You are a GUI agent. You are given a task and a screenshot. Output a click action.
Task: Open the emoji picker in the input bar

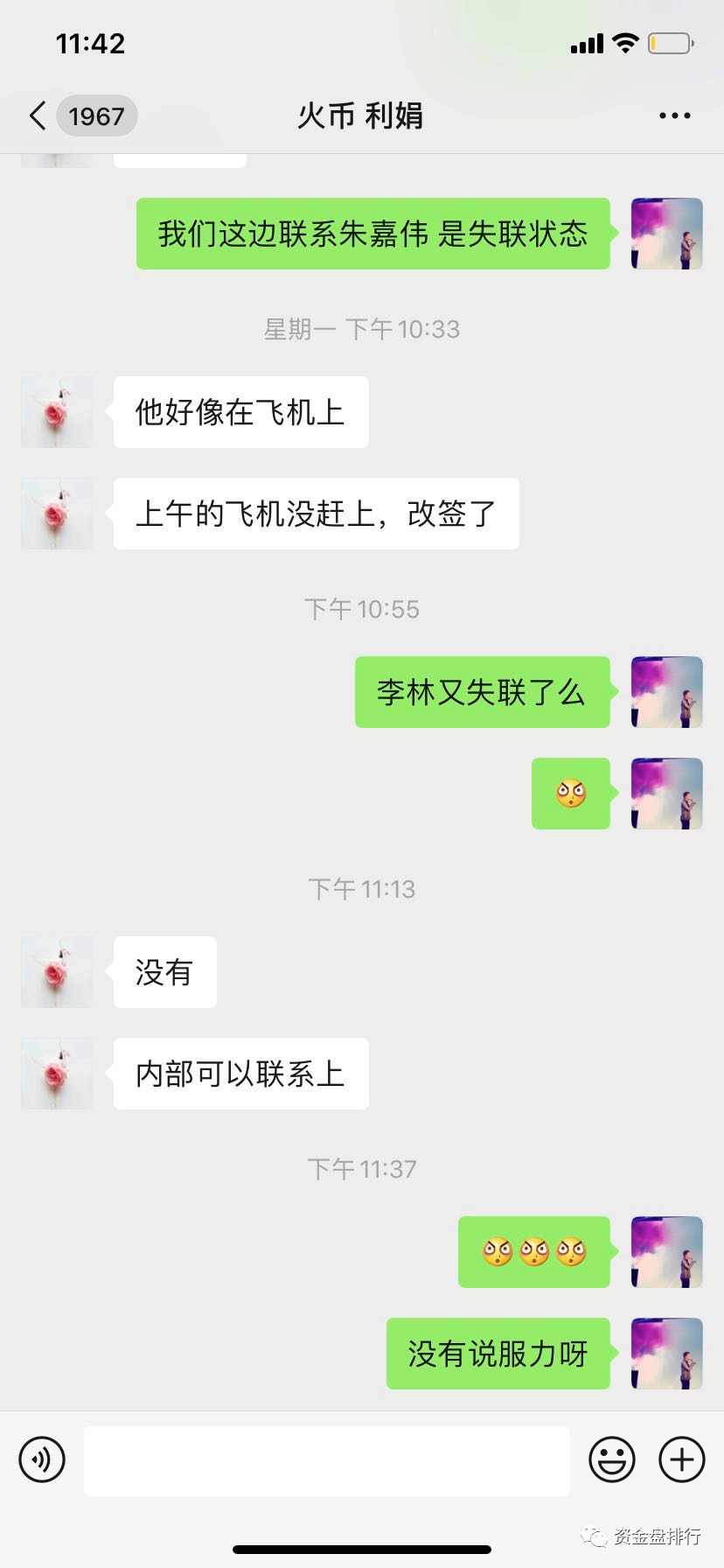tap(612, 1459)
